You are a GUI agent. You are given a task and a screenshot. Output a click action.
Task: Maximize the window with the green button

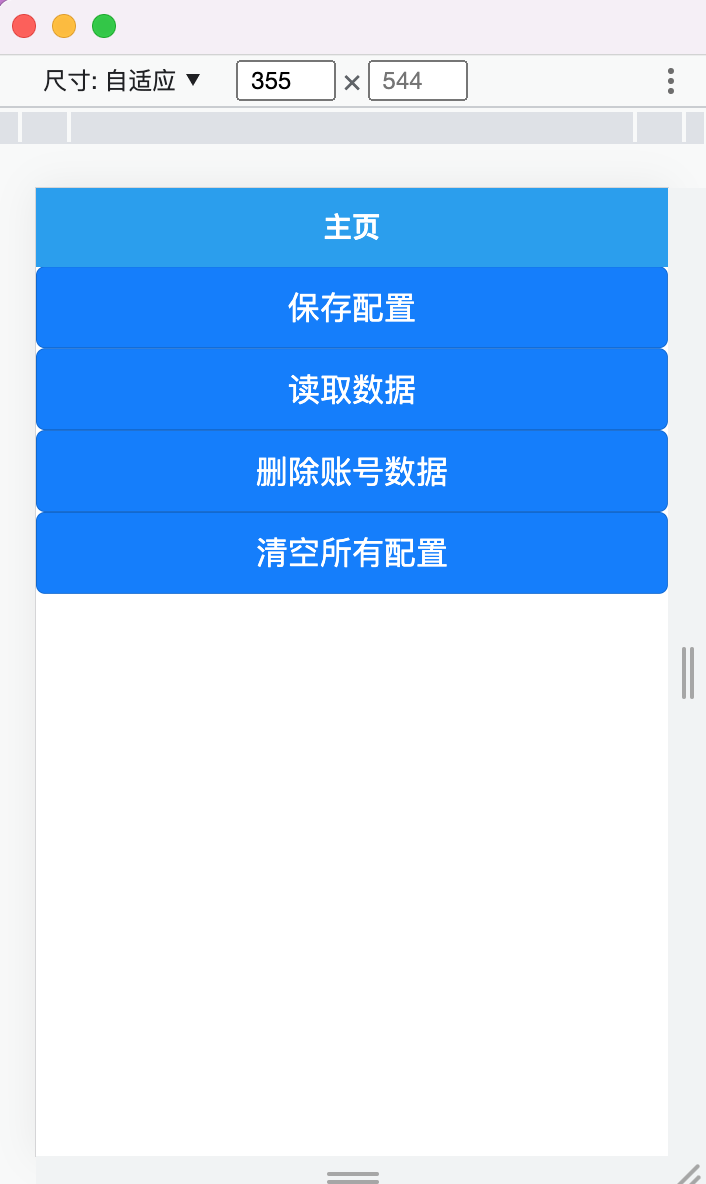pos(104,26)
